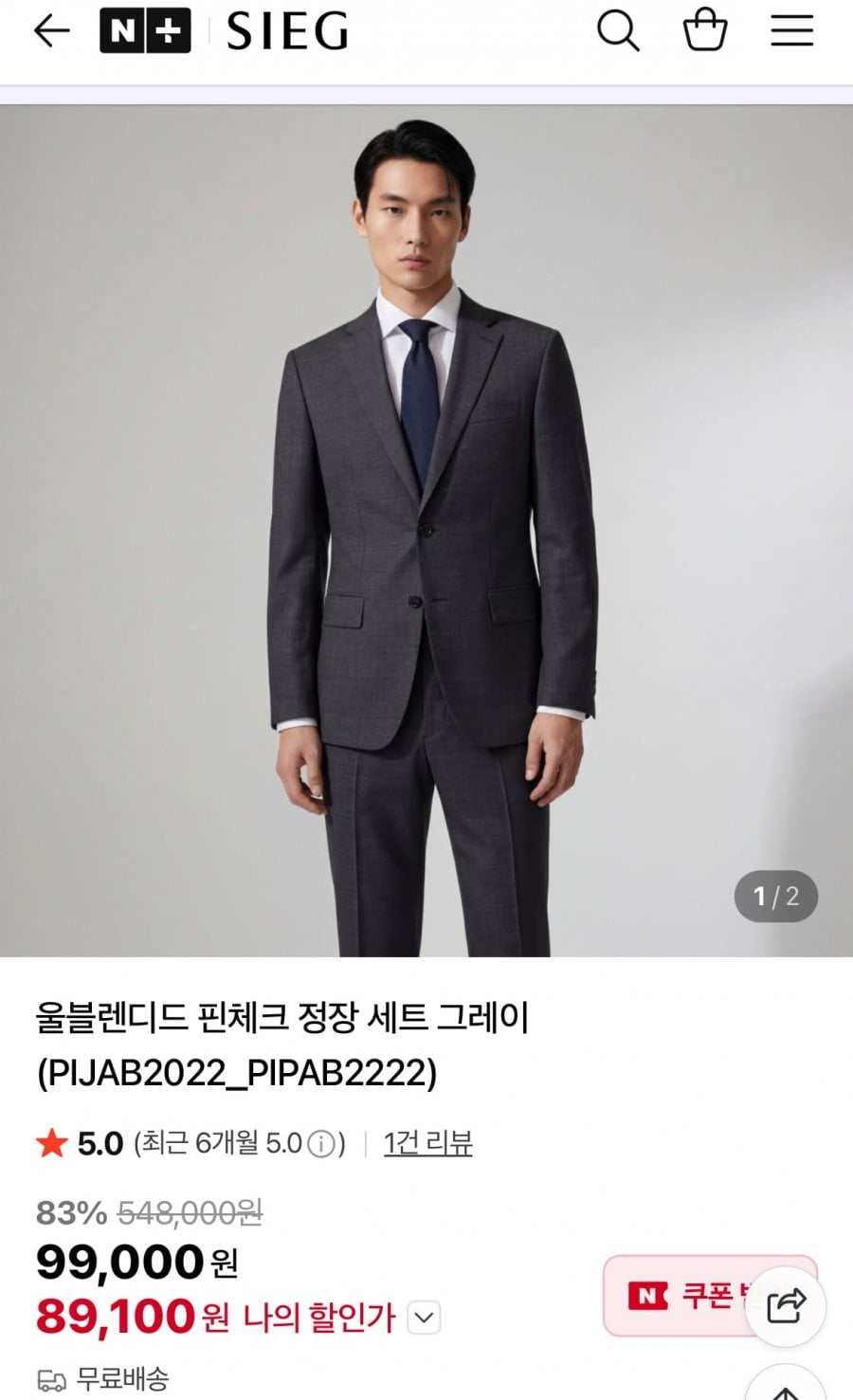Viewport: 853px width, 1400px height.
Task: Share this product
Action: pyautogui.click(x=786, y=1305)
